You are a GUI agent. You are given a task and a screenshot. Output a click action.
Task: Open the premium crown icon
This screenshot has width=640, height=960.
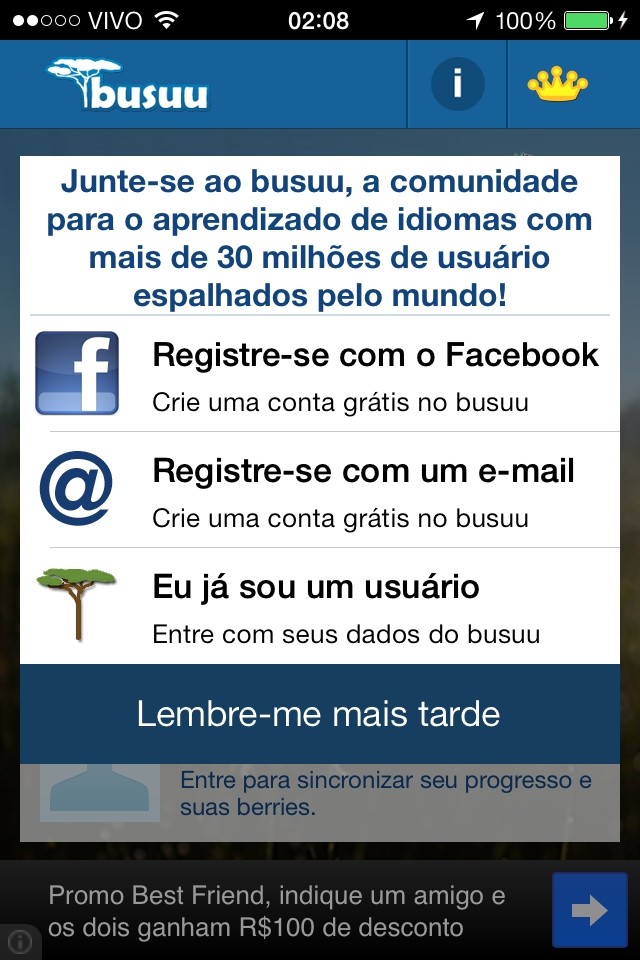tap(558, 84)
